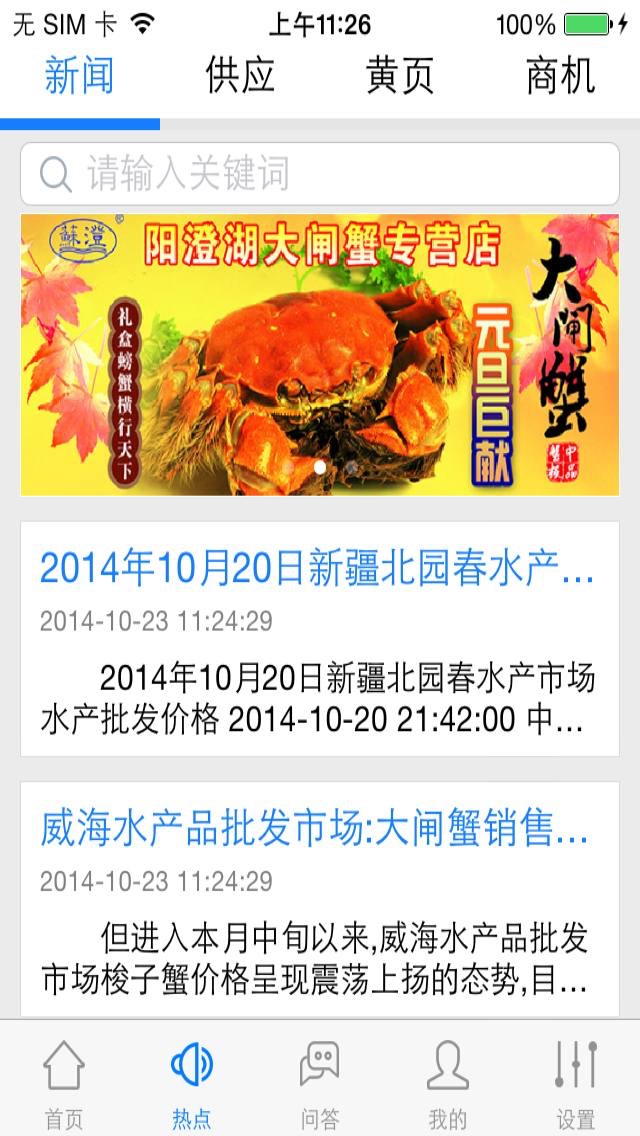Open the 阳澄湖大闸蟹专营店 banner
Viewport: 640px width, 1136px height.
[x=320, y=355]
